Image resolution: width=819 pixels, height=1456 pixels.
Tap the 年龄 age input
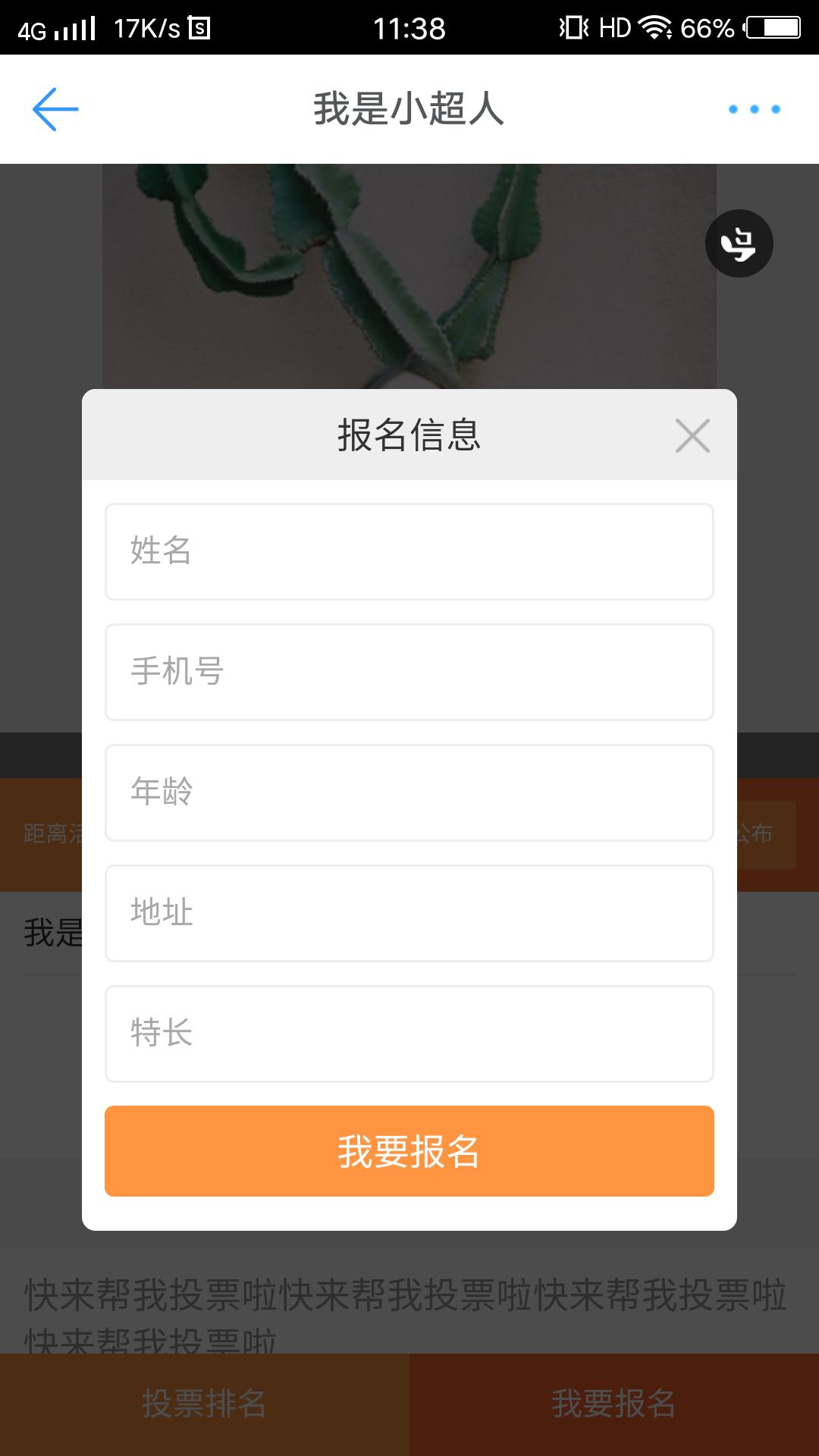click(x=409, y=792)
